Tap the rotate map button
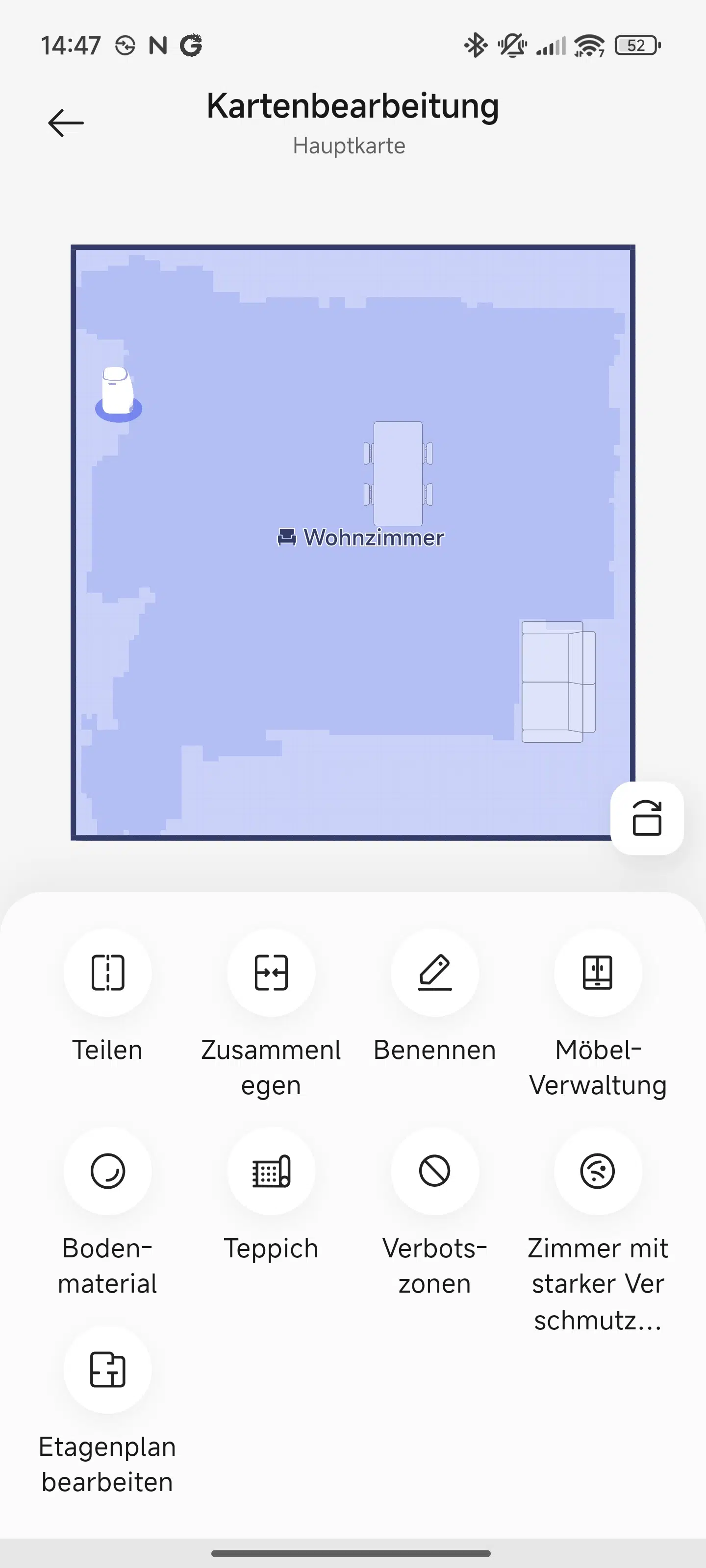Image resolution: width=706 pixels, height=1568 pixels. tap(646, 818)
